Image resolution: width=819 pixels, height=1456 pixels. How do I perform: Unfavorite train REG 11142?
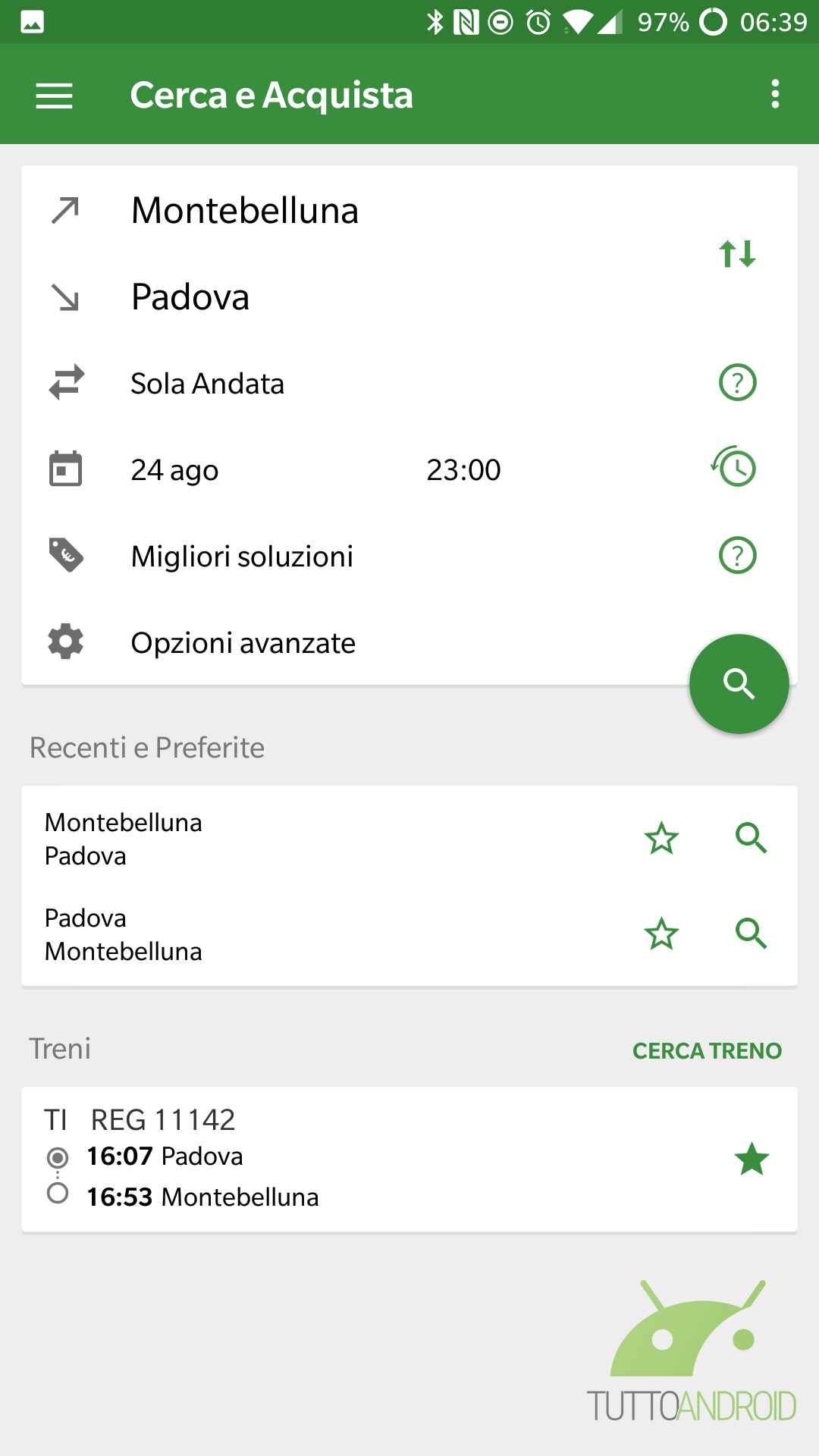752,1159
